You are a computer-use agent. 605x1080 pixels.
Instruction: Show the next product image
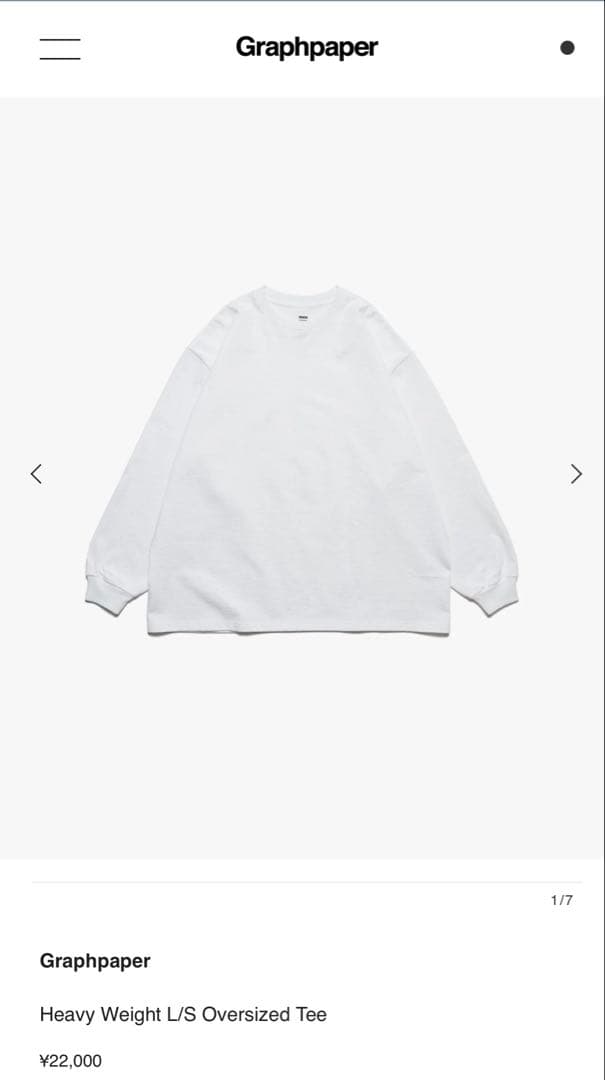[575, 473]
